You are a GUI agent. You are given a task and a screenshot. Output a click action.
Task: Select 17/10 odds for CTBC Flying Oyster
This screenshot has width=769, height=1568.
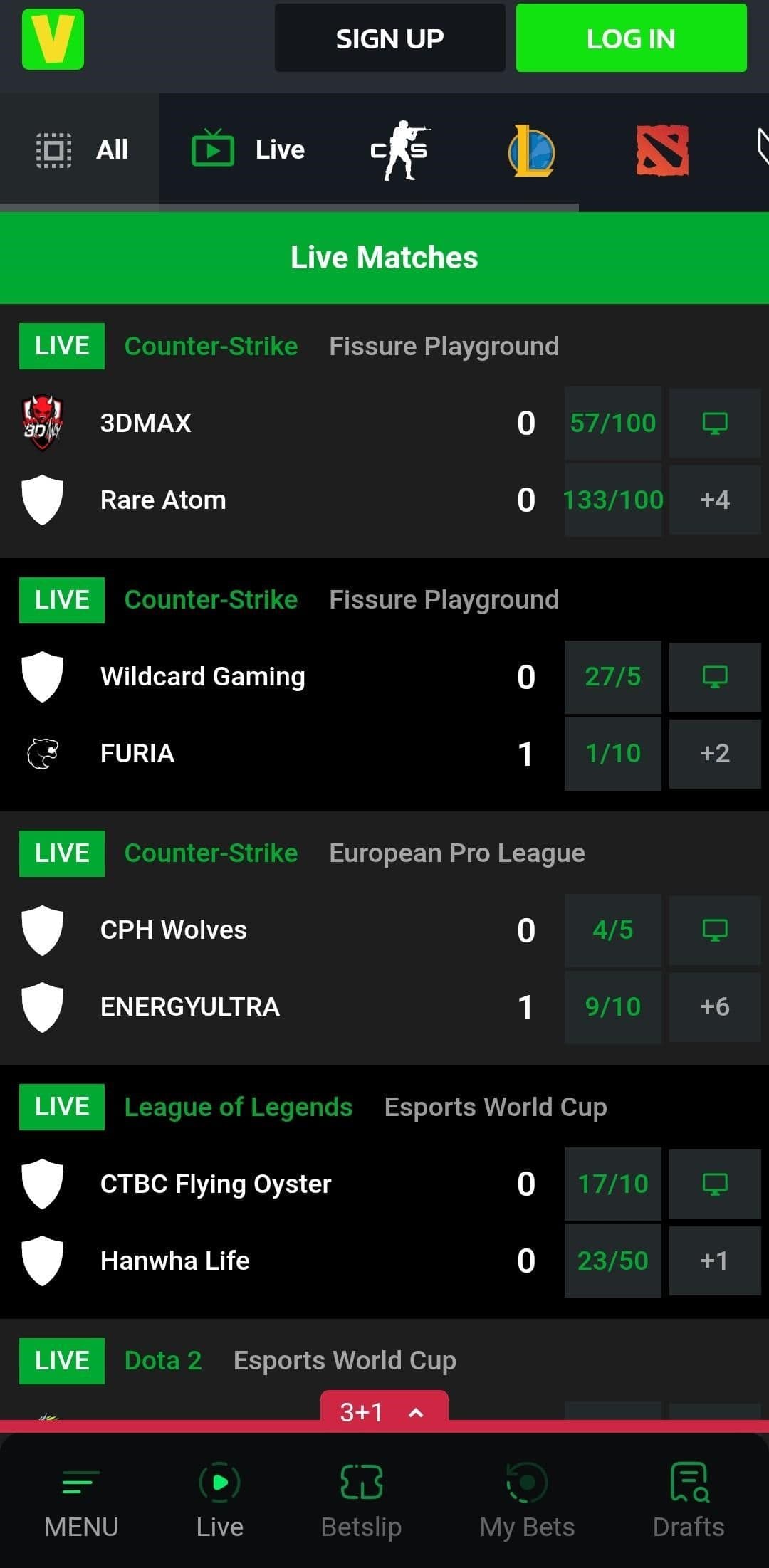coord(612,1184)
